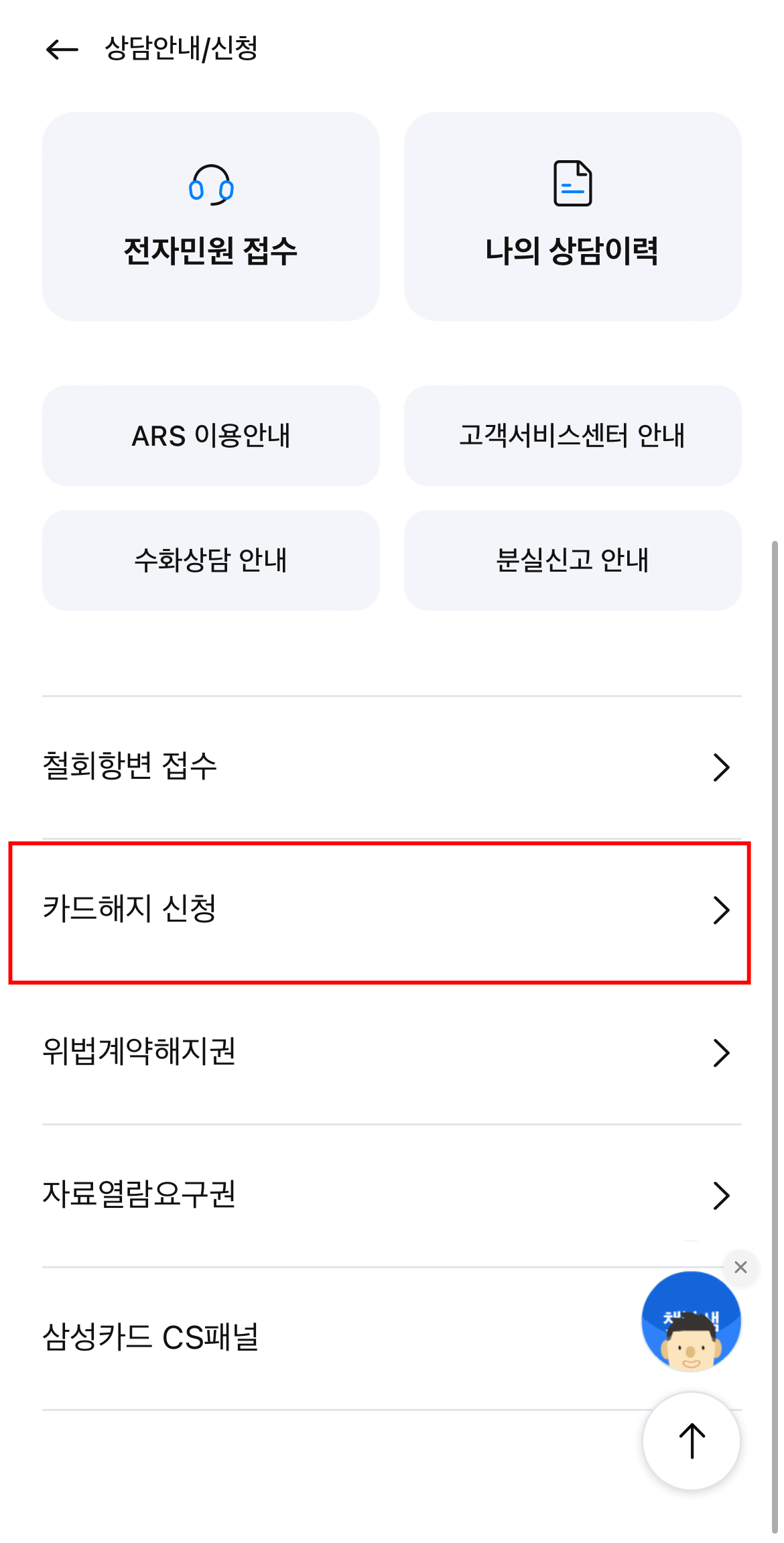The image size is (784, 1543).
Task: Open 나의 상담이력 card
Action: [x=573, y=216]
